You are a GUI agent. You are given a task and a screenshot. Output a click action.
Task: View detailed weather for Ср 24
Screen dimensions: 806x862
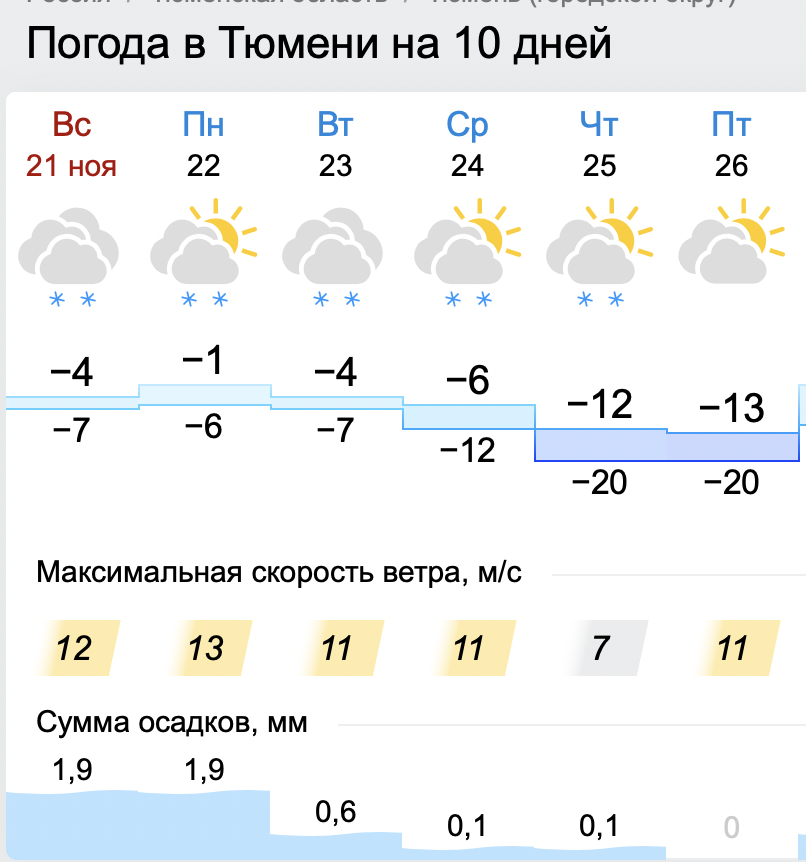(467, 145)
